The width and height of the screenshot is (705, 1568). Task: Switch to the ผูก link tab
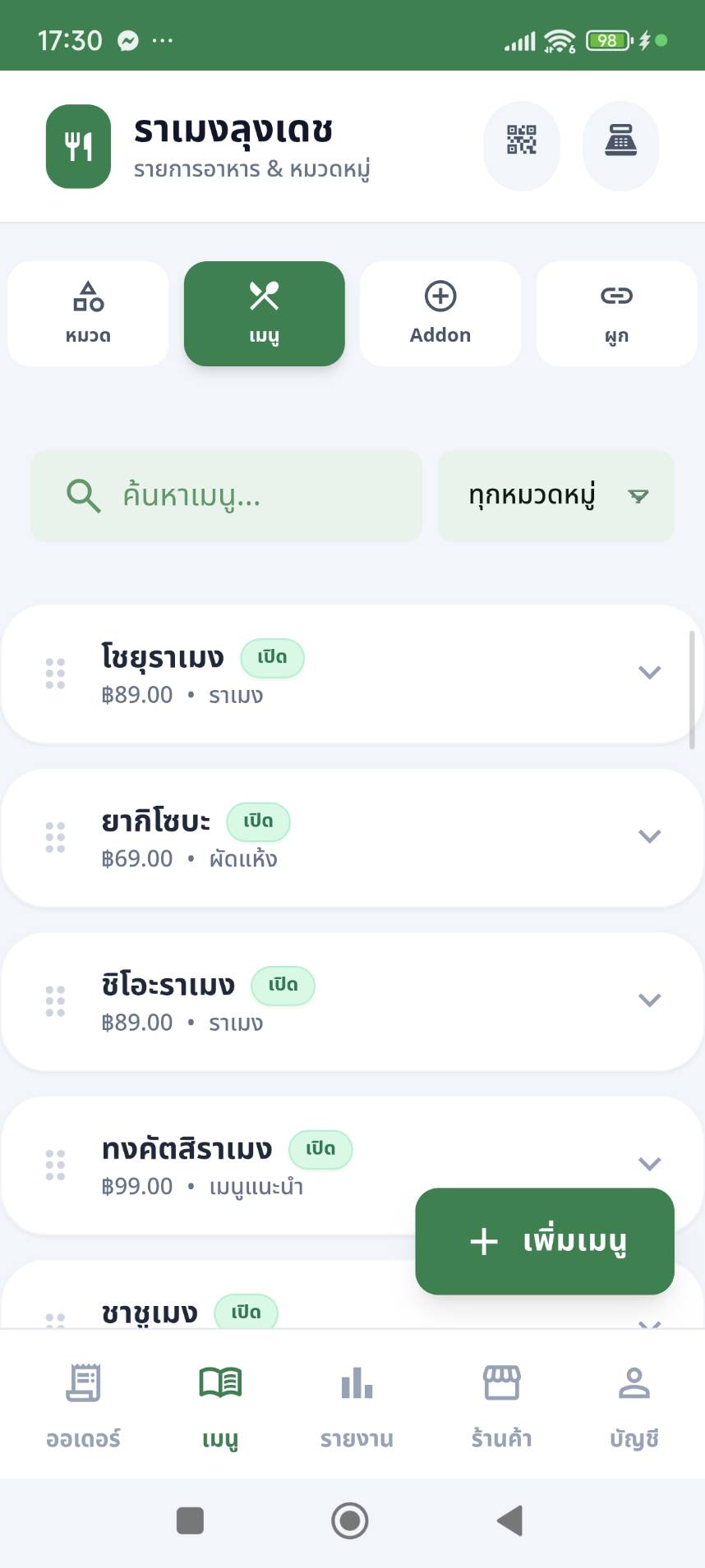click(616, 314)
